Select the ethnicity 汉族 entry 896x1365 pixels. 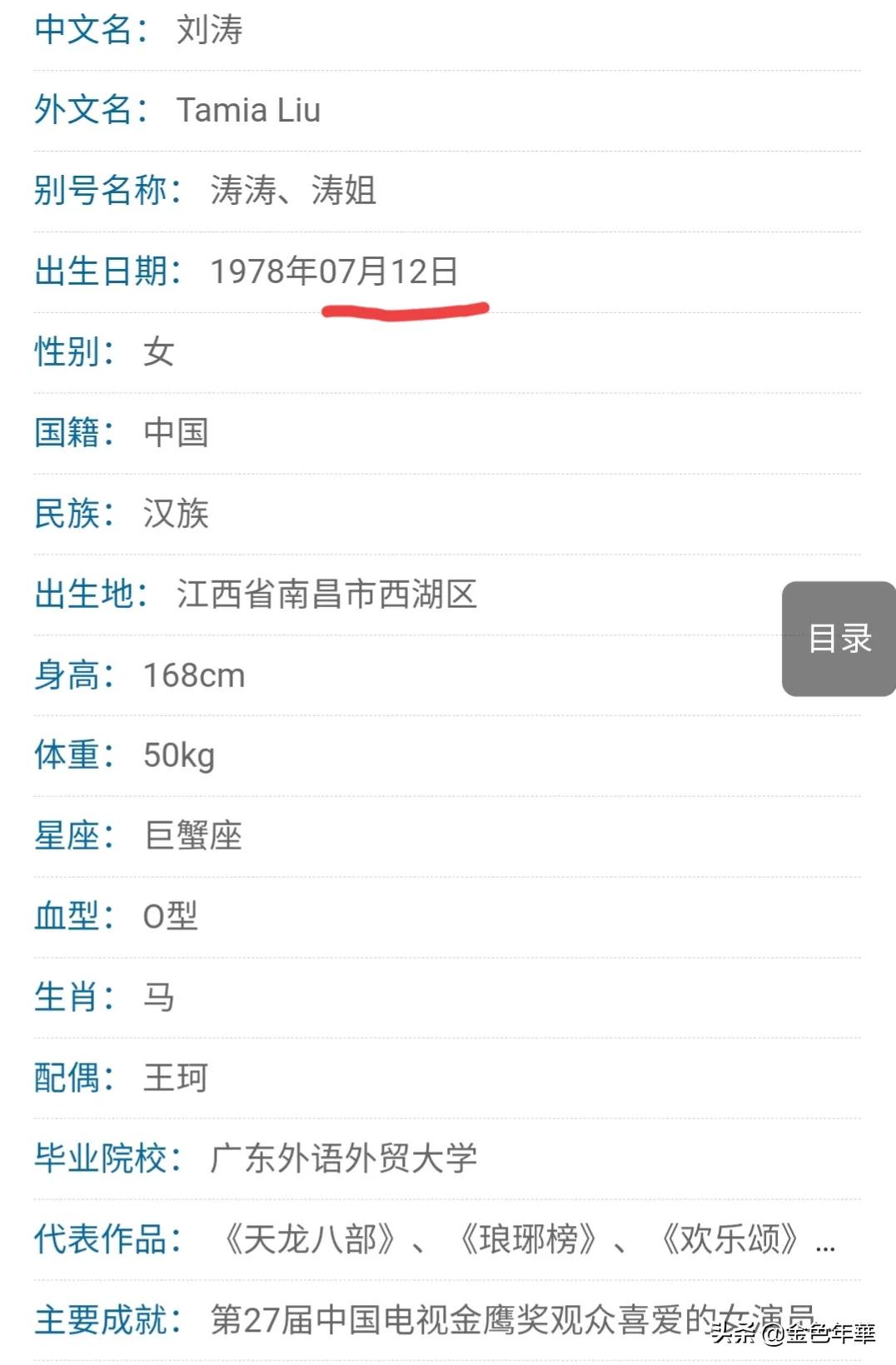(177, 514)
